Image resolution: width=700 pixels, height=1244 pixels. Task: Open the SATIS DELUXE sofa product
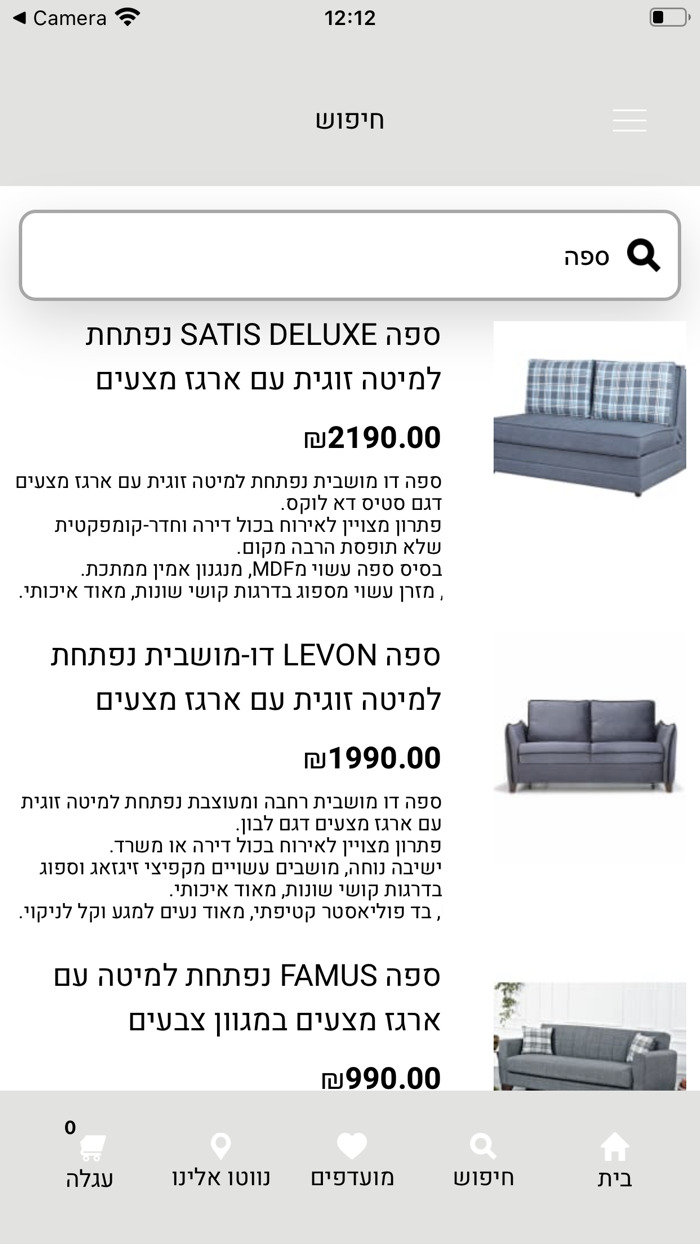[x=263, y=357]
